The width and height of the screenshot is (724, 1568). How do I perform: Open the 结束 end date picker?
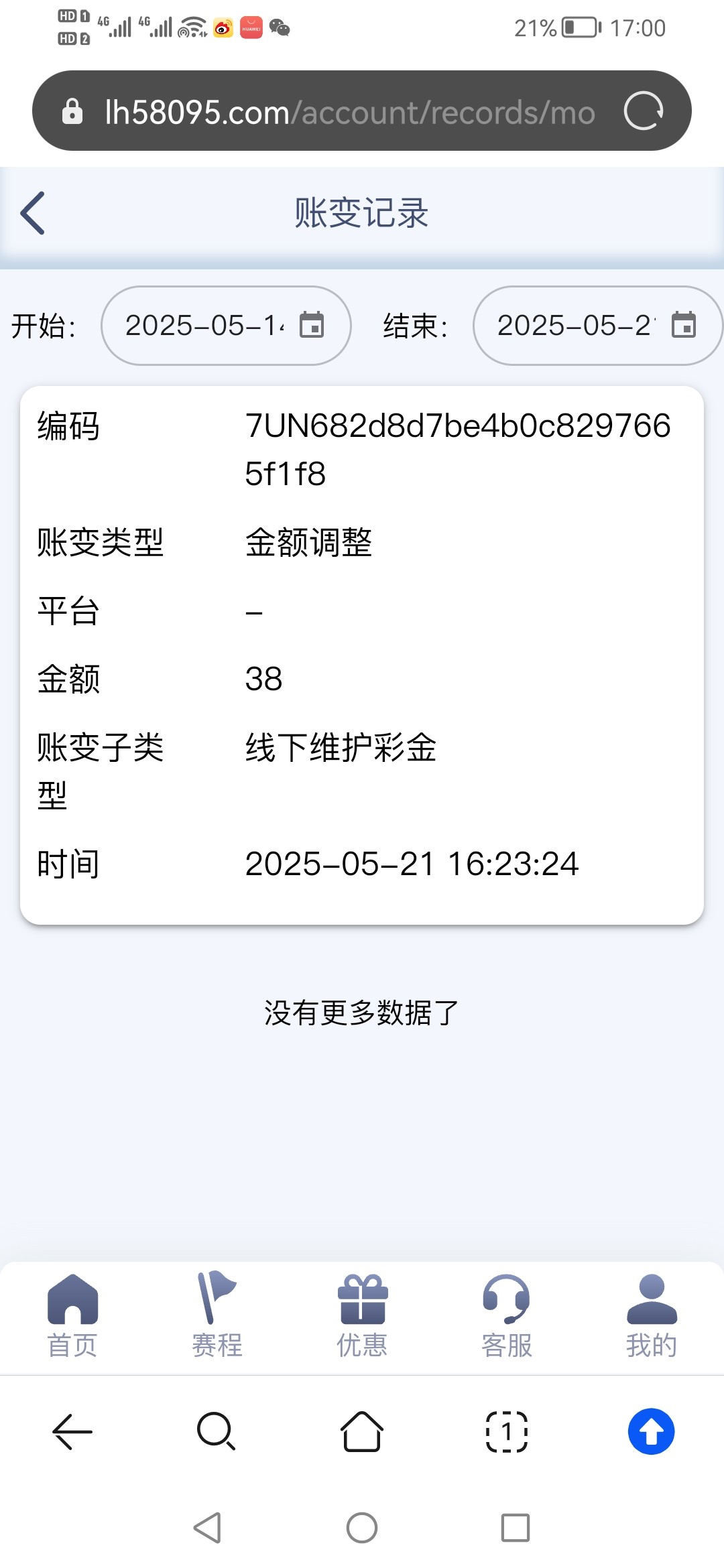[597, 326]
